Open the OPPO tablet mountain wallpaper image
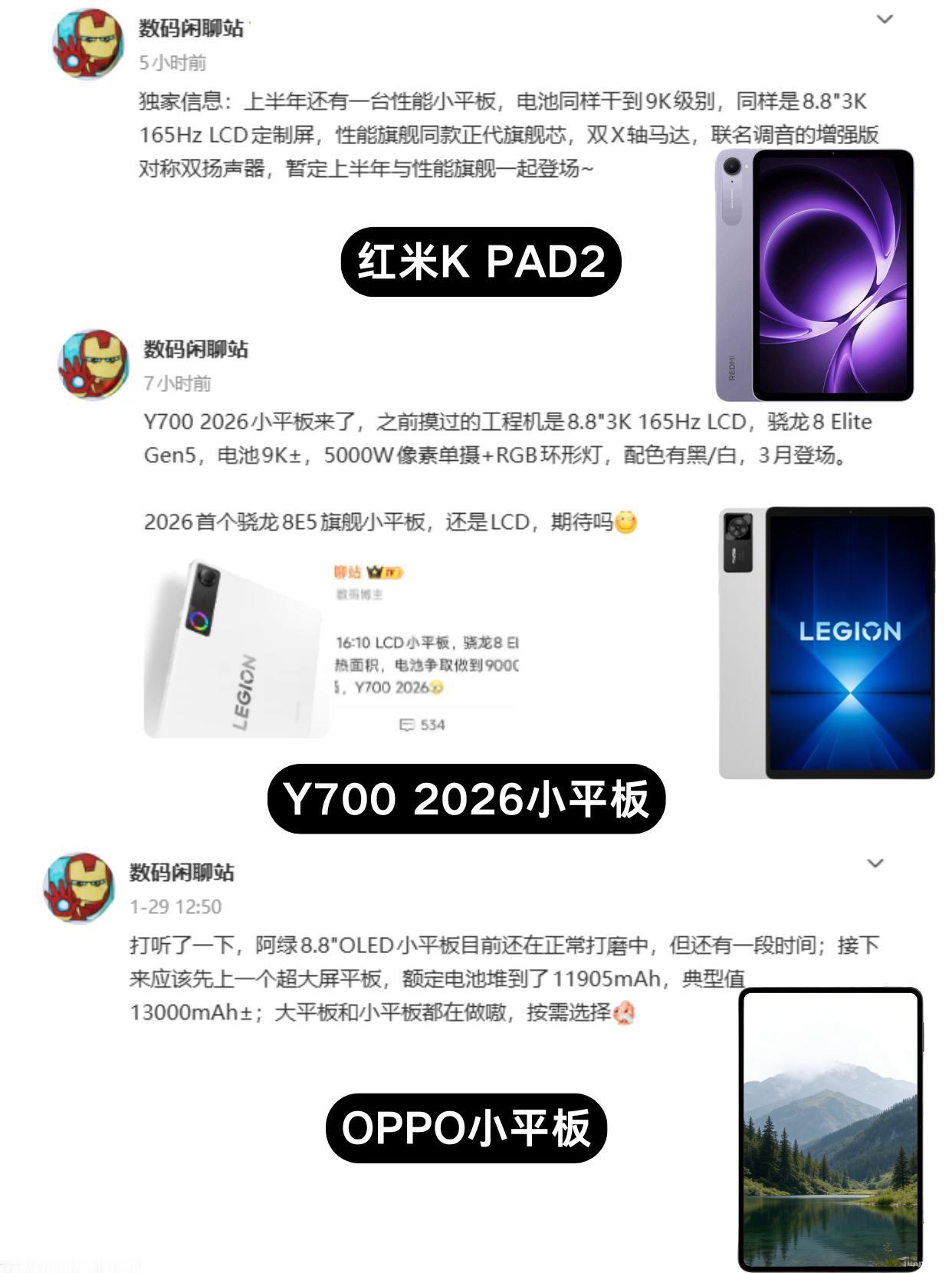Viewport: 952px width, 1273px height. pyautogui.click(x=832, y=1127)
